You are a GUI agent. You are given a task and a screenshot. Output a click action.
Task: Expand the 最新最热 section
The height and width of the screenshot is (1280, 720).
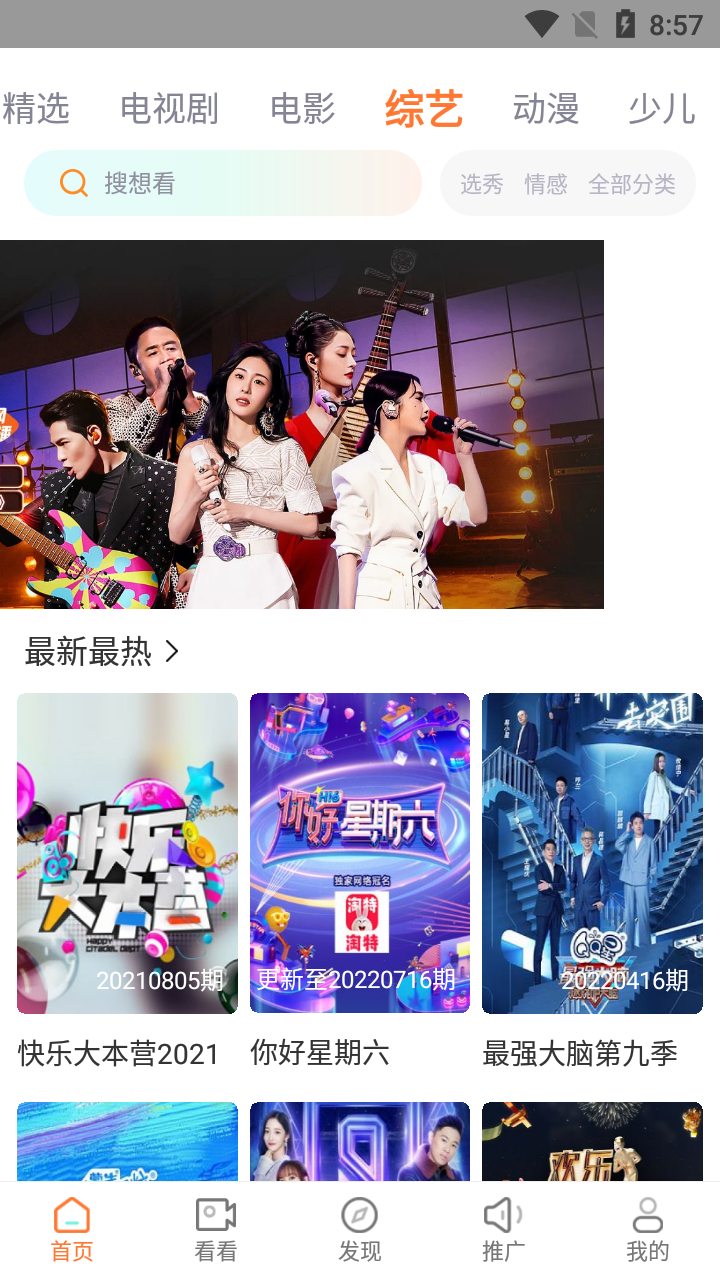(103, 652)
